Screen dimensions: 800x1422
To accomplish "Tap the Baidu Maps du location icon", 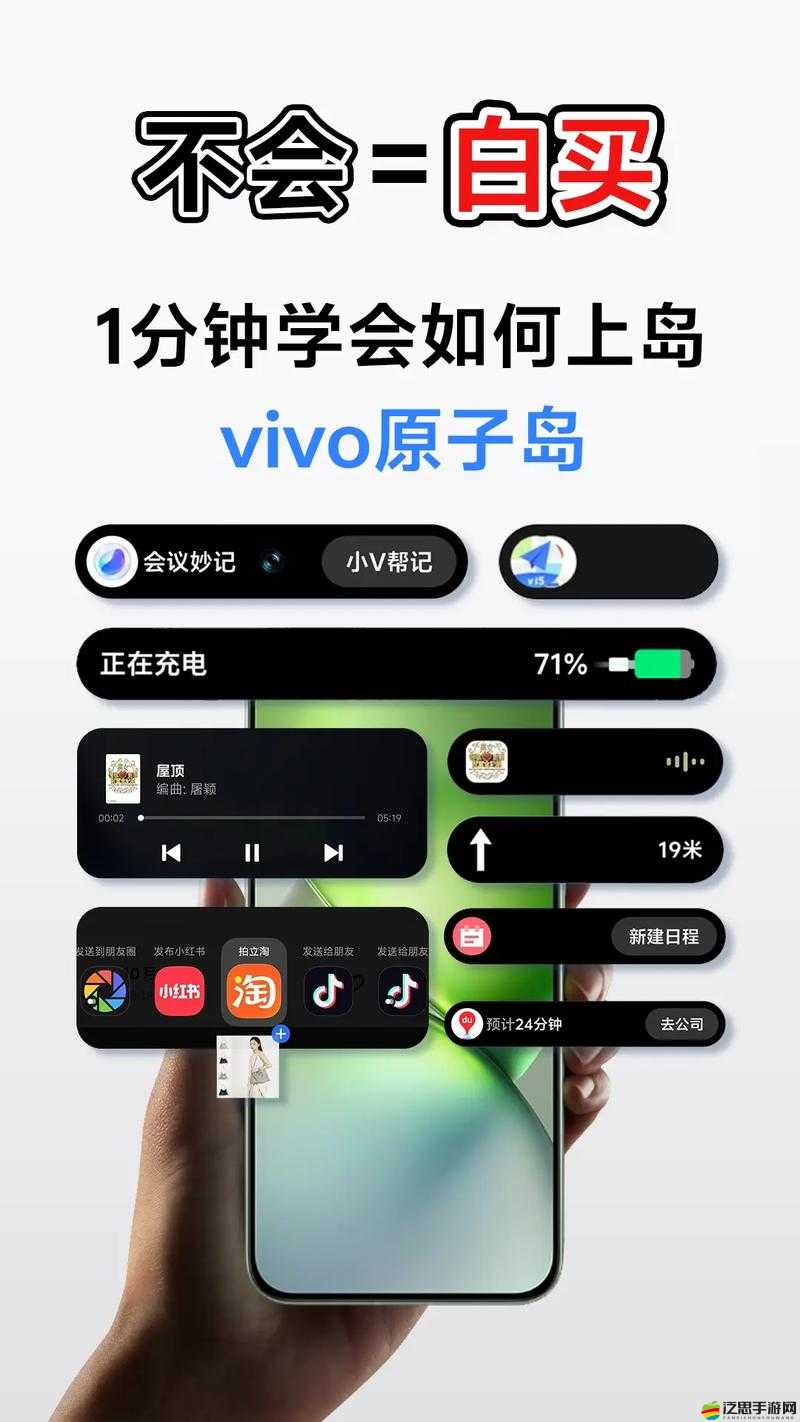I will click(466, 1022).
